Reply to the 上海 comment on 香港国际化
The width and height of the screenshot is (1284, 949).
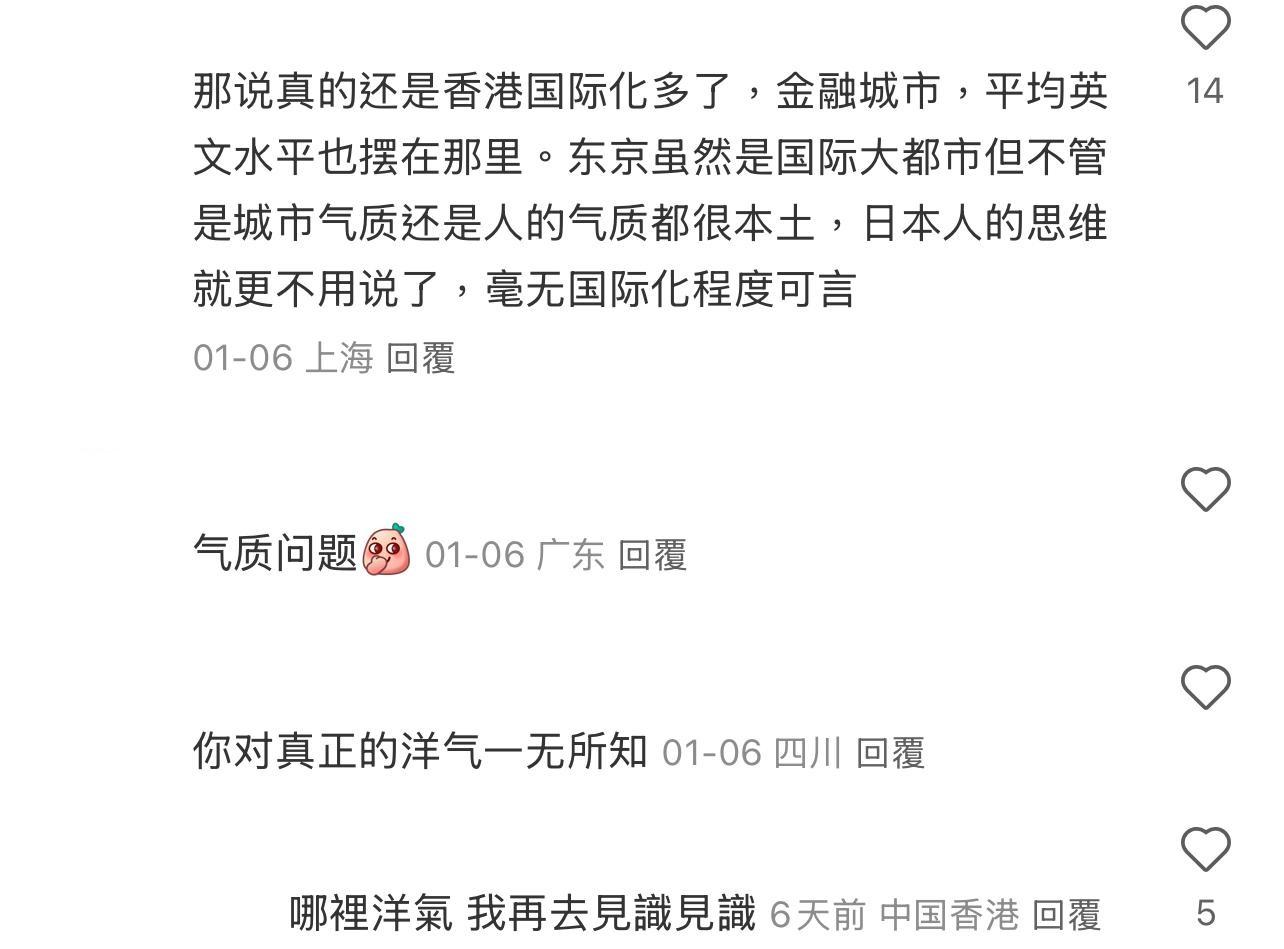pyautogui.click(x=421, y=358)
